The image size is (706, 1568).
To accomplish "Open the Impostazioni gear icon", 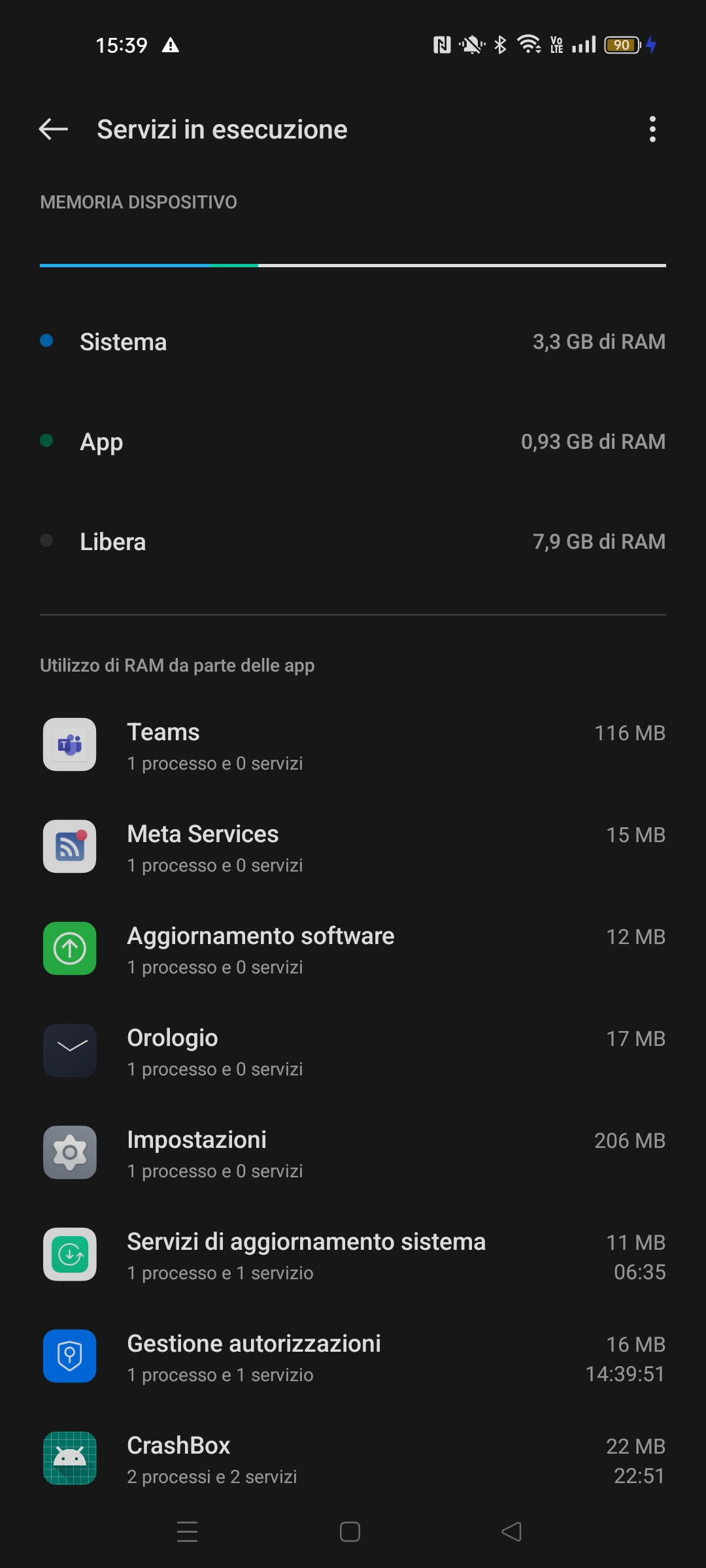I will [69, 1152].
